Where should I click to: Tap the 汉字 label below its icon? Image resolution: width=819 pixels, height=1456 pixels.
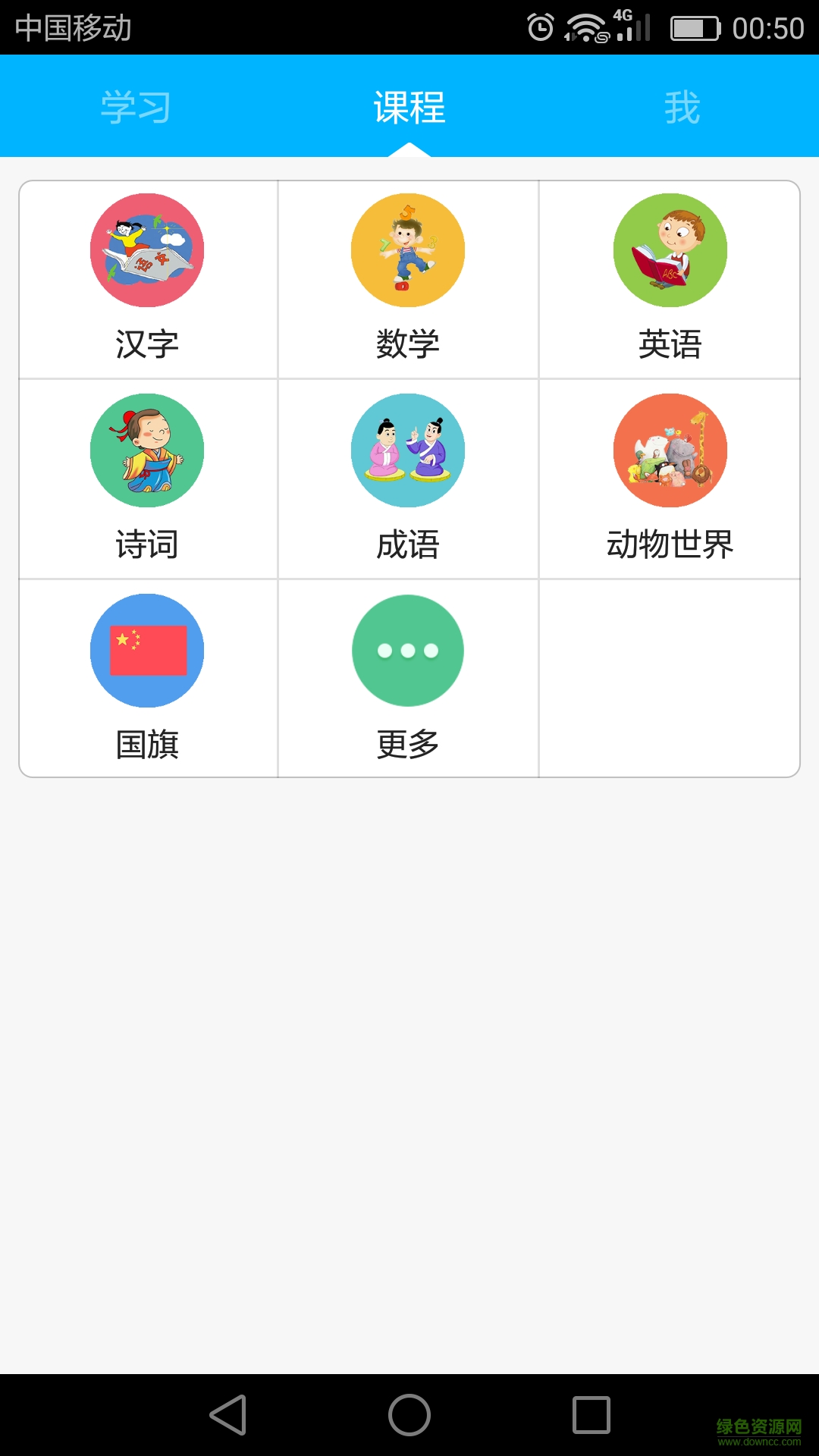146,345
